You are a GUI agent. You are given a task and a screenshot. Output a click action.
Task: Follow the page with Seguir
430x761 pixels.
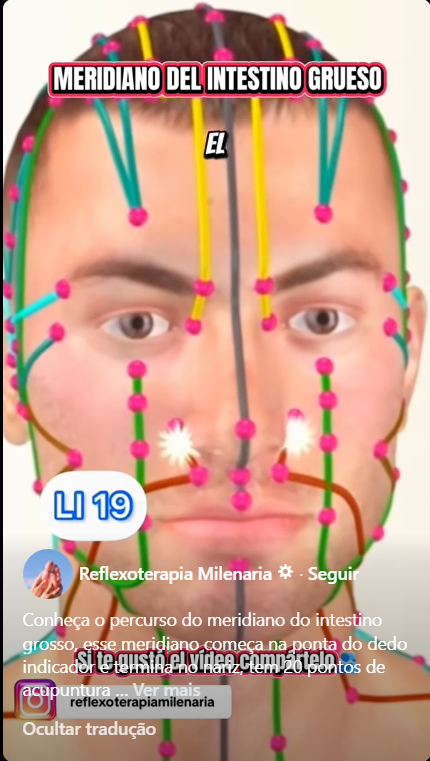333,574
